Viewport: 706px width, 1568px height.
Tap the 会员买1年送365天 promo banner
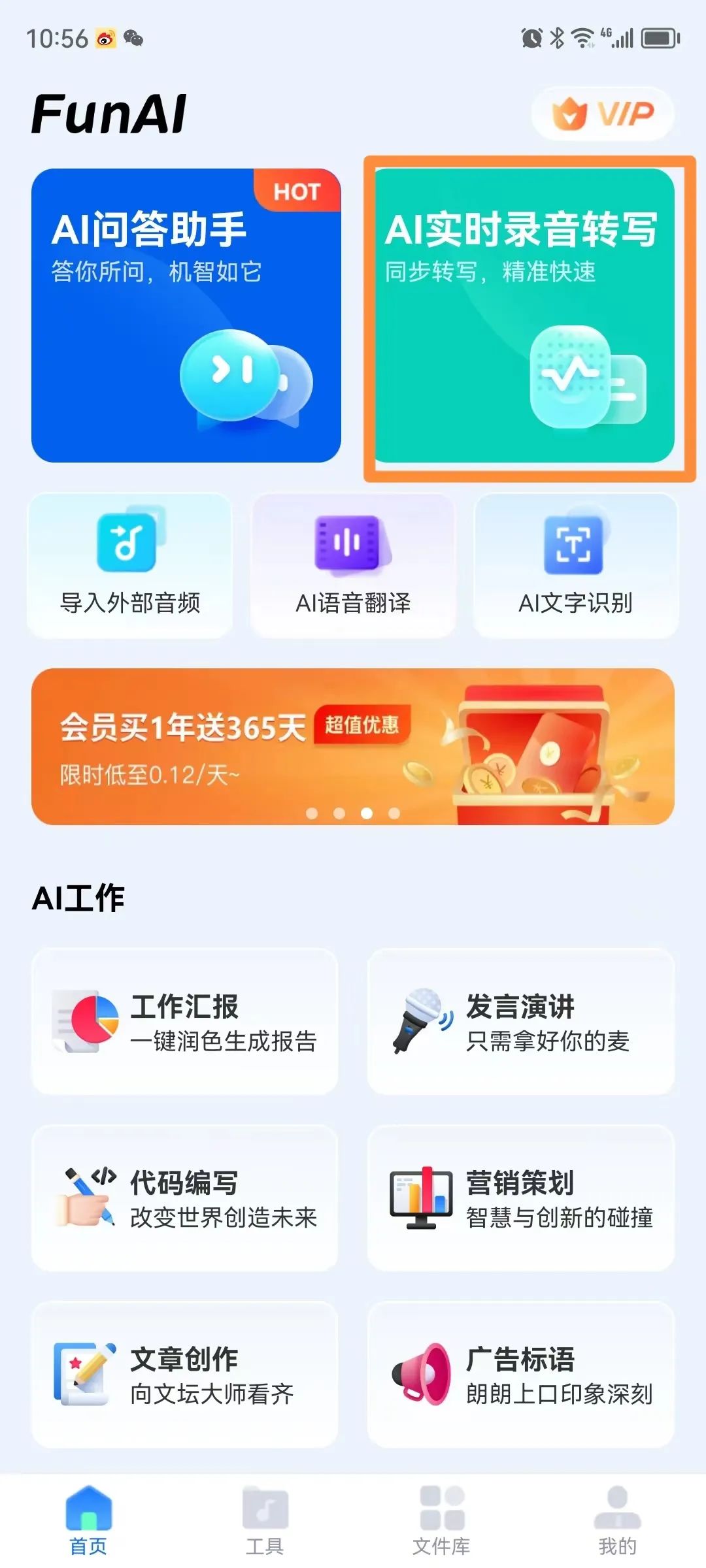[353, 745]
